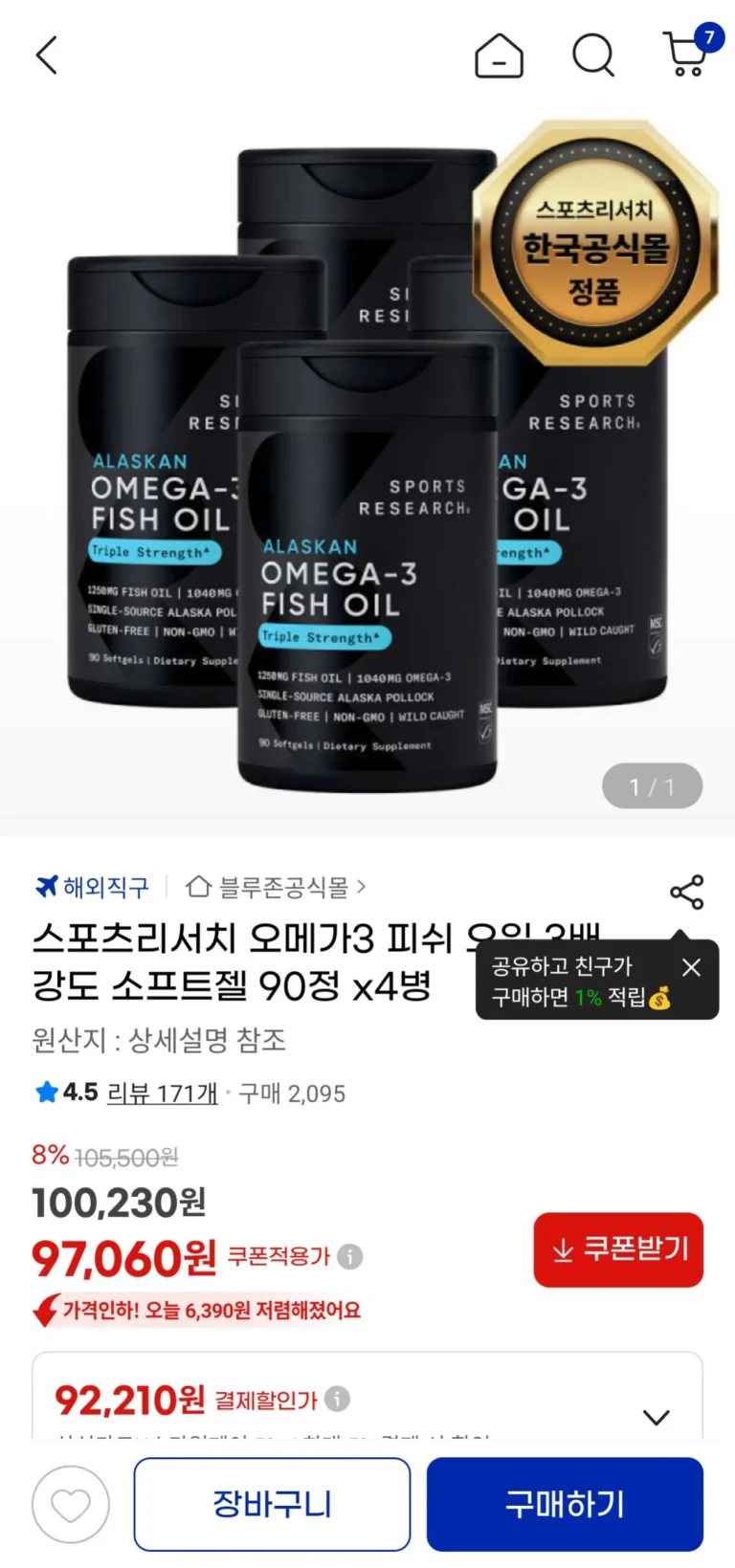
Task: Add to cart with 장바구니
Action: pos(272,1505)
